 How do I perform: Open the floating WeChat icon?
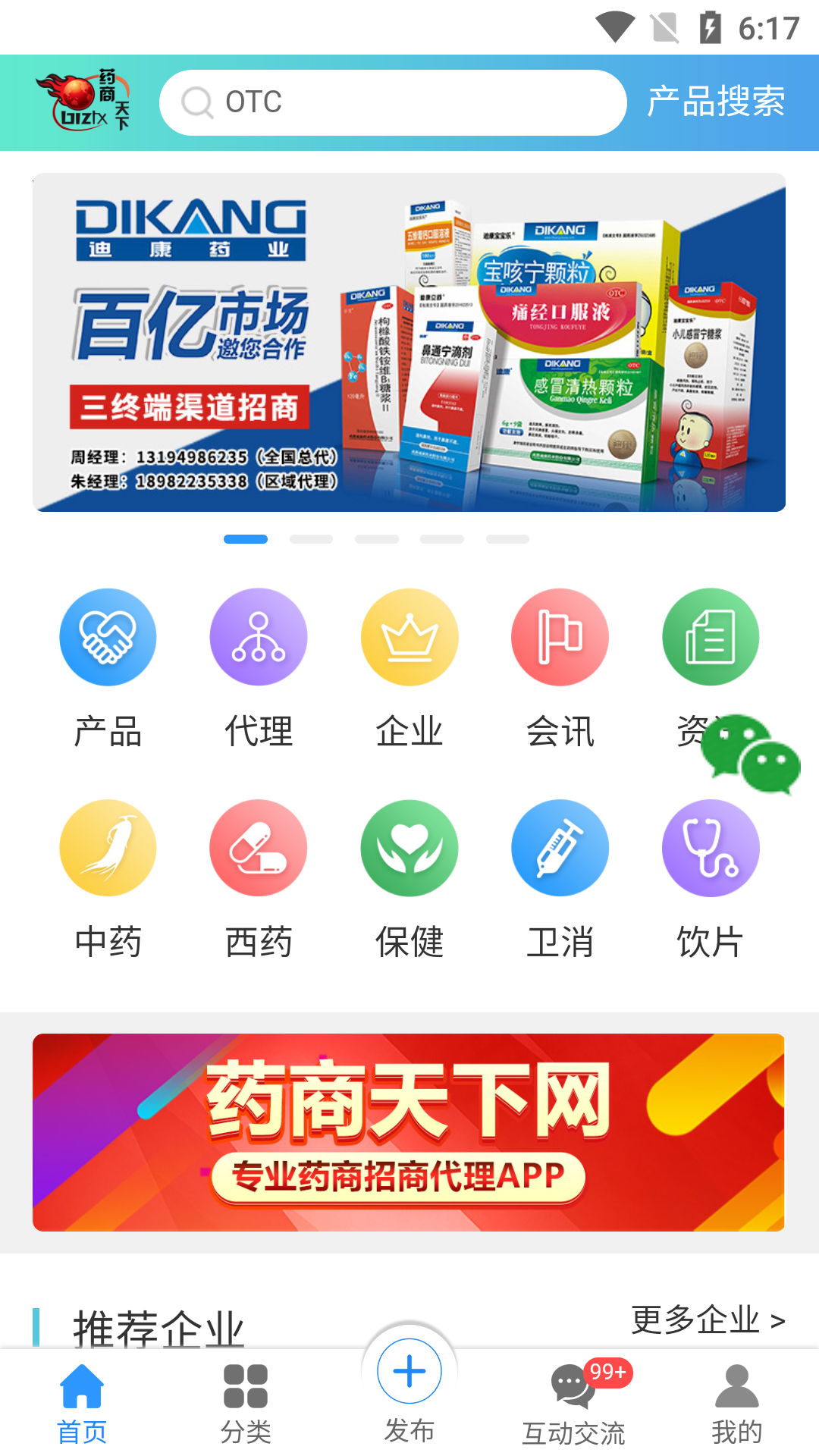750,755
